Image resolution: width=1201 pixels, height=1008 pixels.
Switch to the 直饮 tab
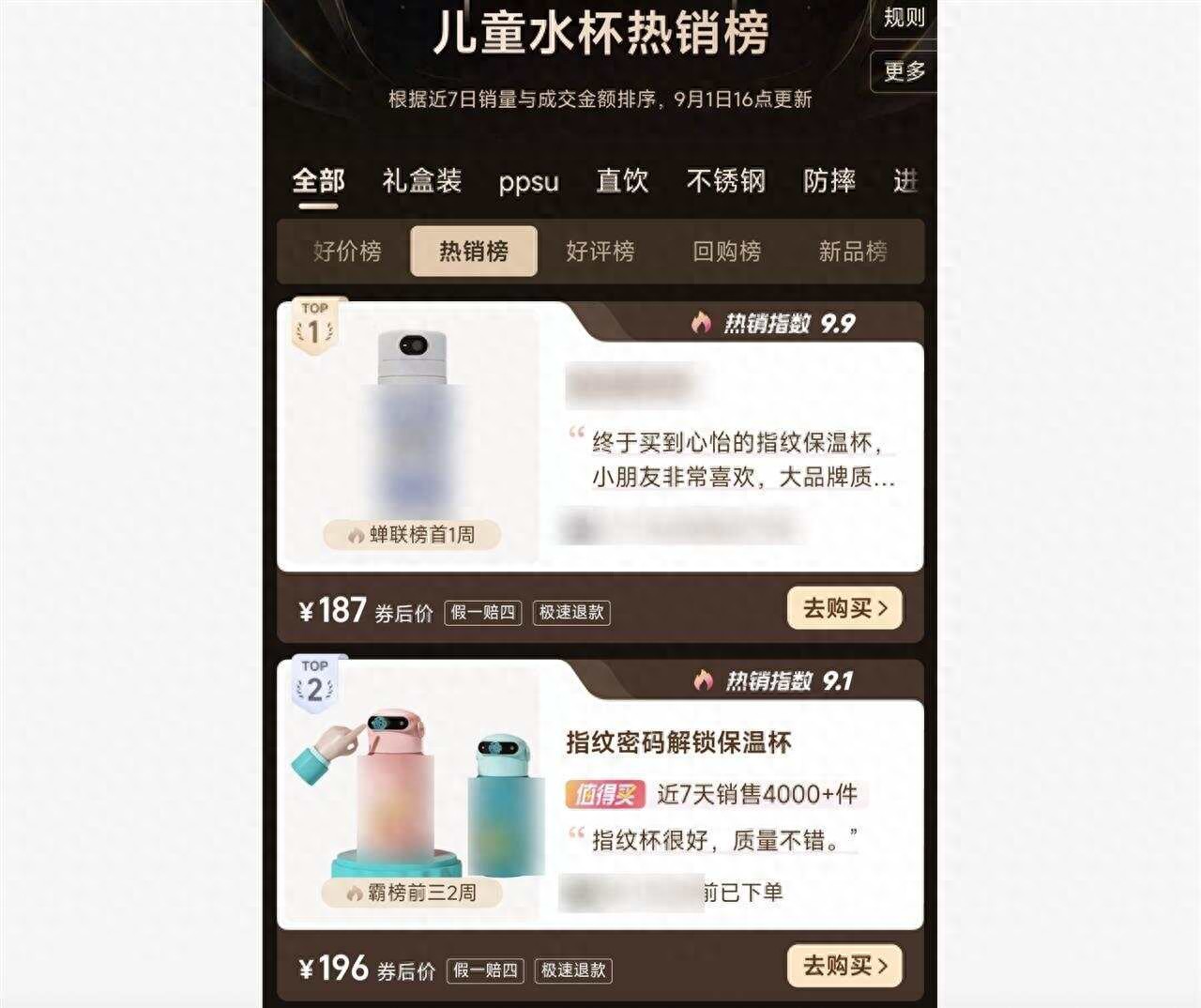coord(622,180)
